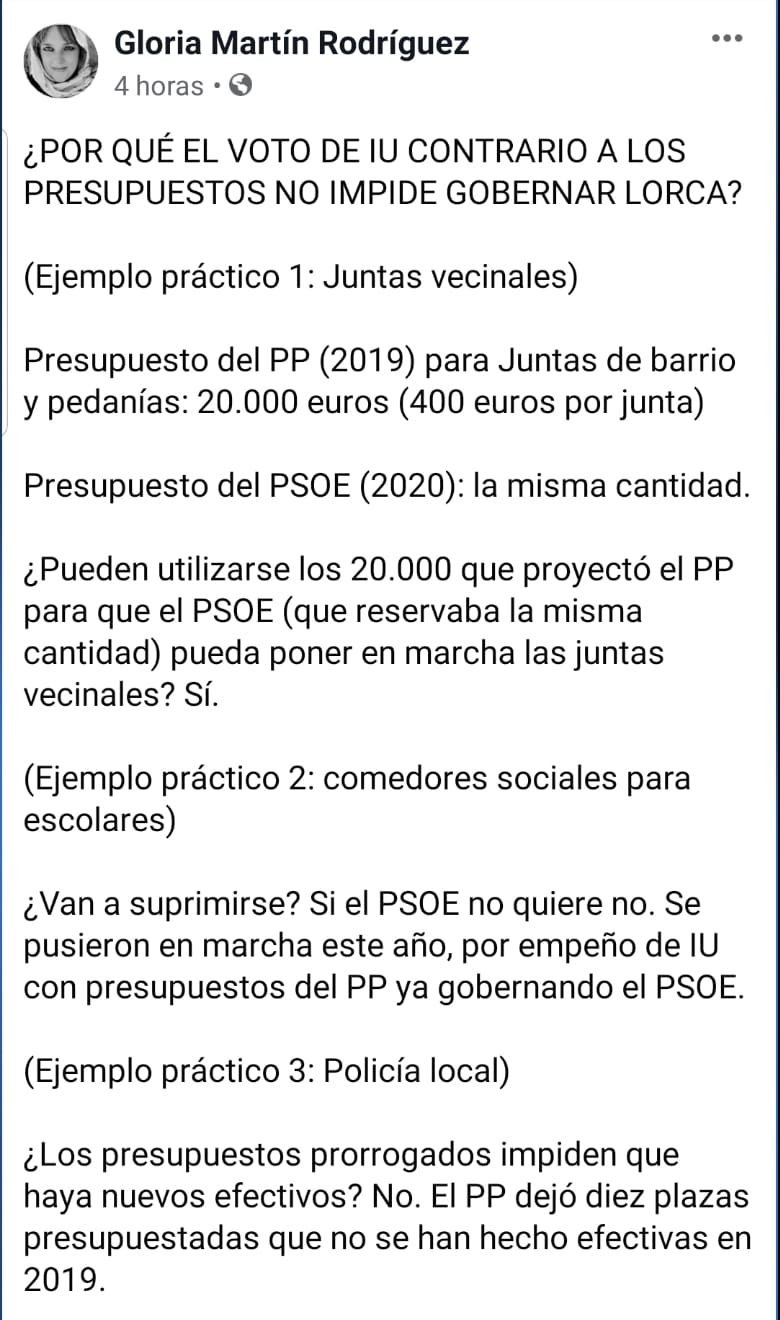Tap the author name Gloria Martín Rodríguez
The image size is (780, 1320).
[x=292, y=43]
